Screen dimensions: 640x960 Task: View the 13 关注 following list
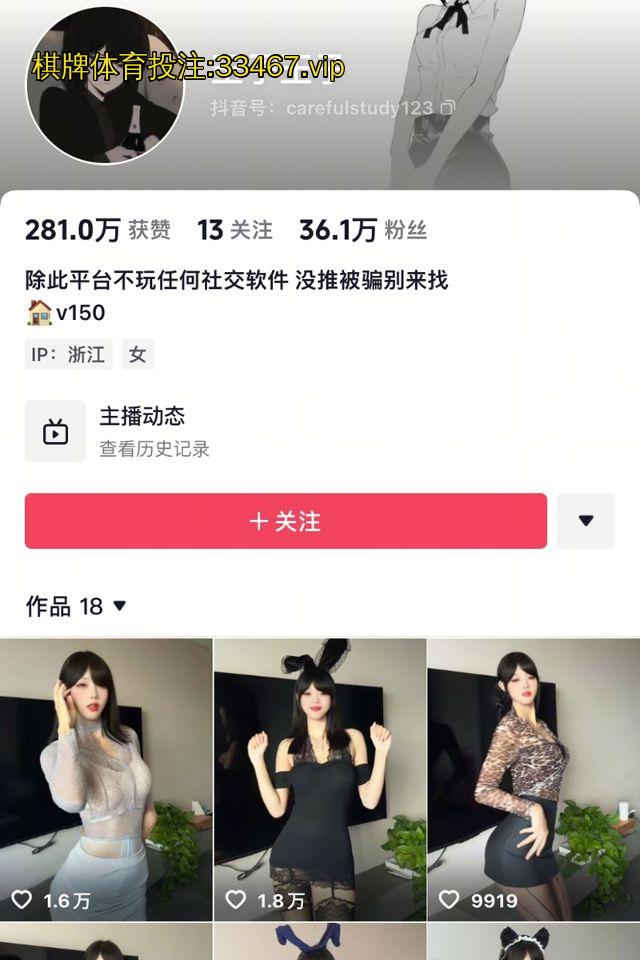234,230
